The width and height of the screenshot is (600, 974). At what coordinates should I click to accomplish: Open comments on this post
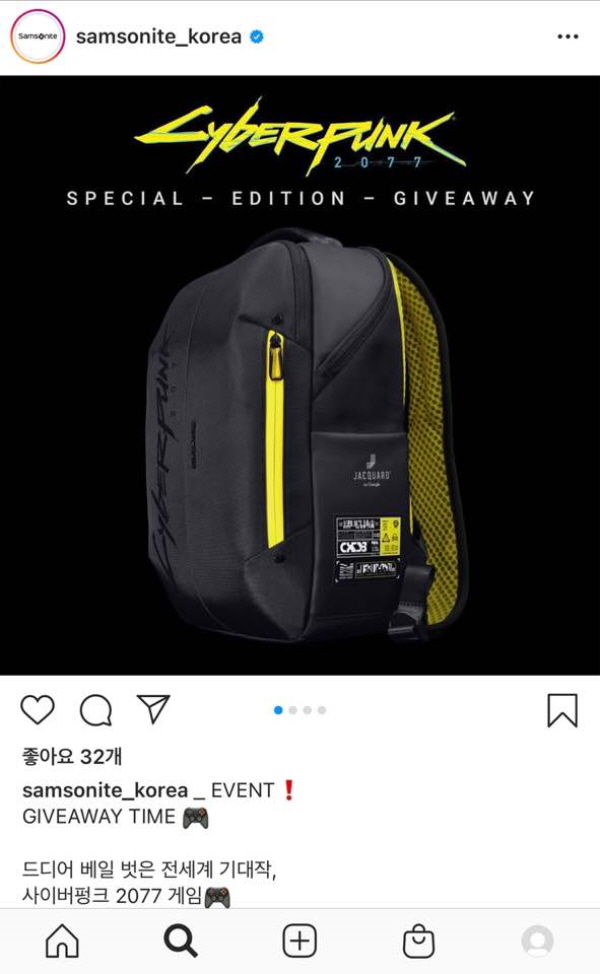click(96, 710)
